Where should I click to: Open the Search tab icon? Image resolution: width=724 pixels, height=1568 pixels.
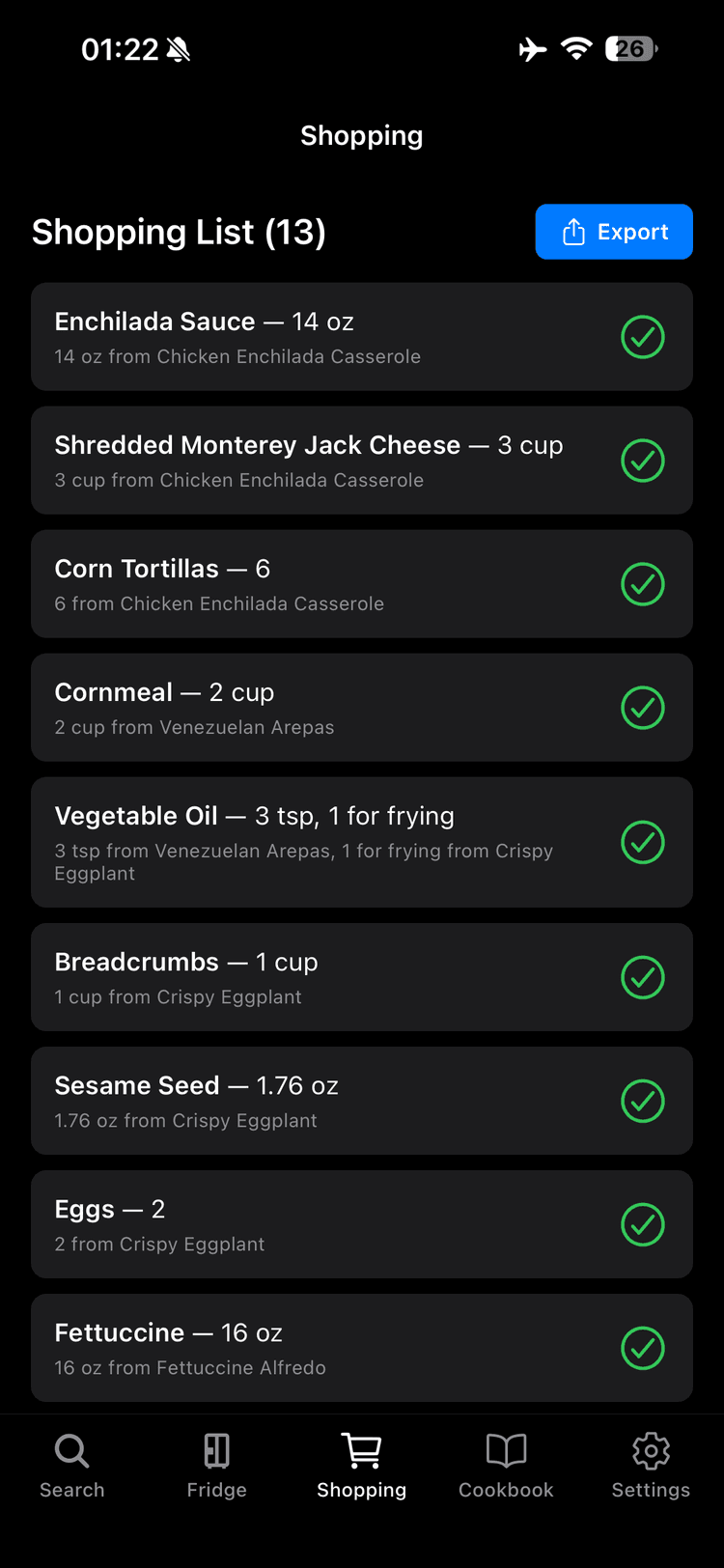[71, 1451]
